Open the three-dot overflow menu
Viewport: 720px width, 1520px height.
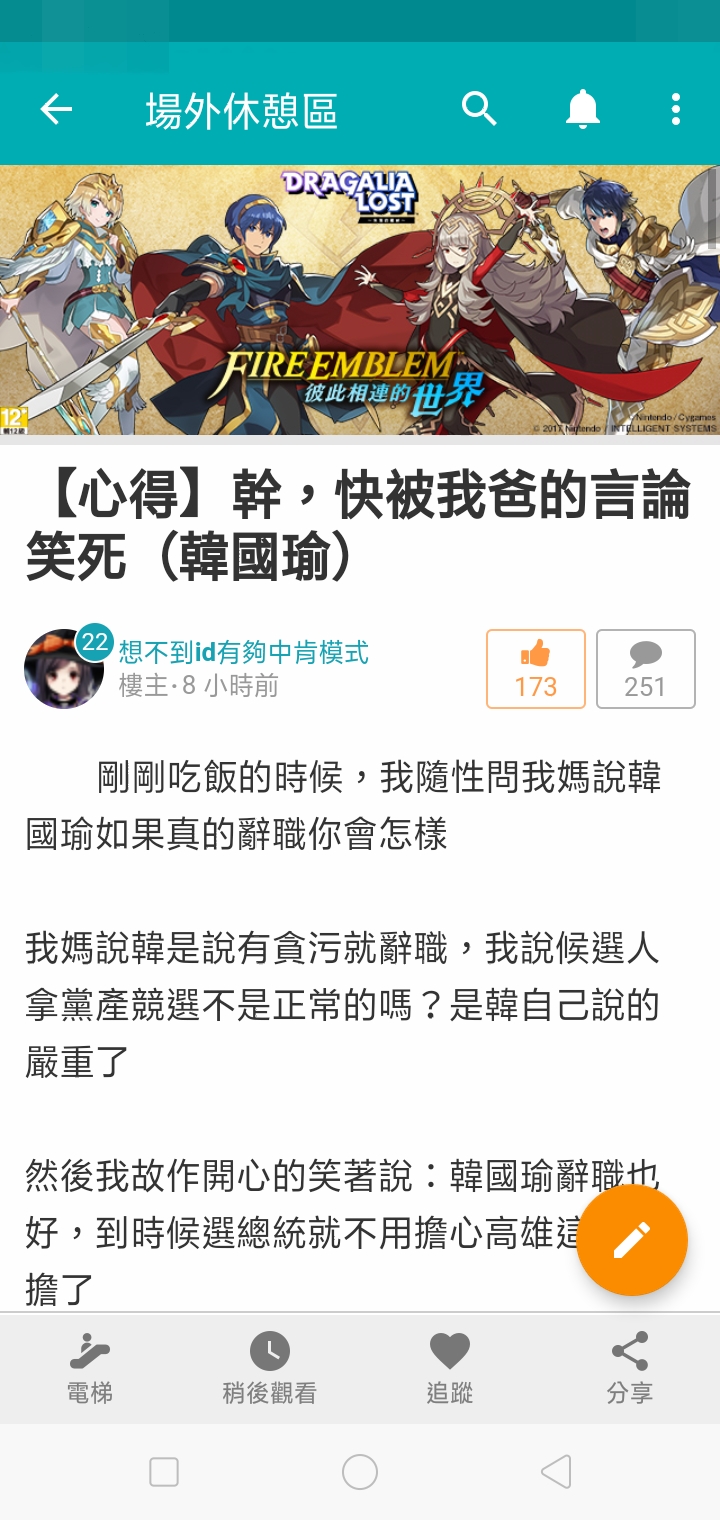pos(676,109)
